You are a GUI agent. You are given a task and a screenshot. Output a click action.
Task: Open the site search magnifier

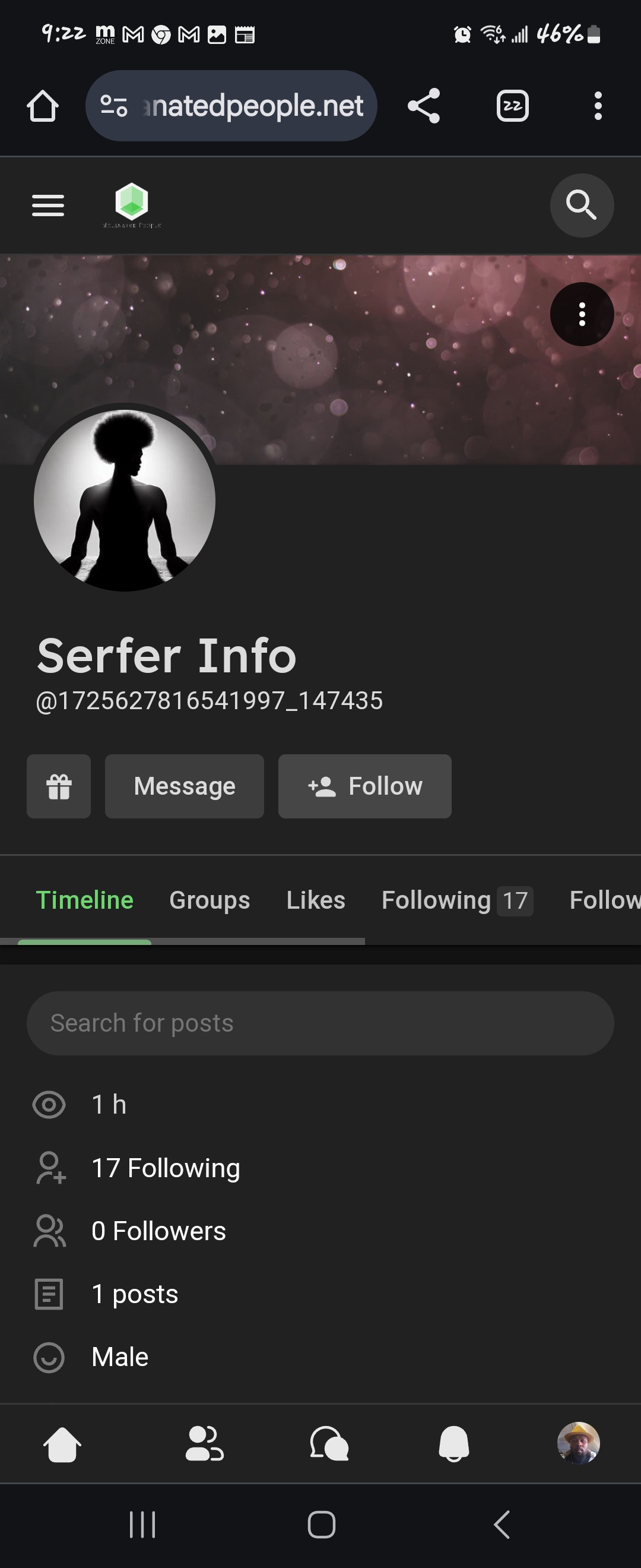tap(582, 206)
